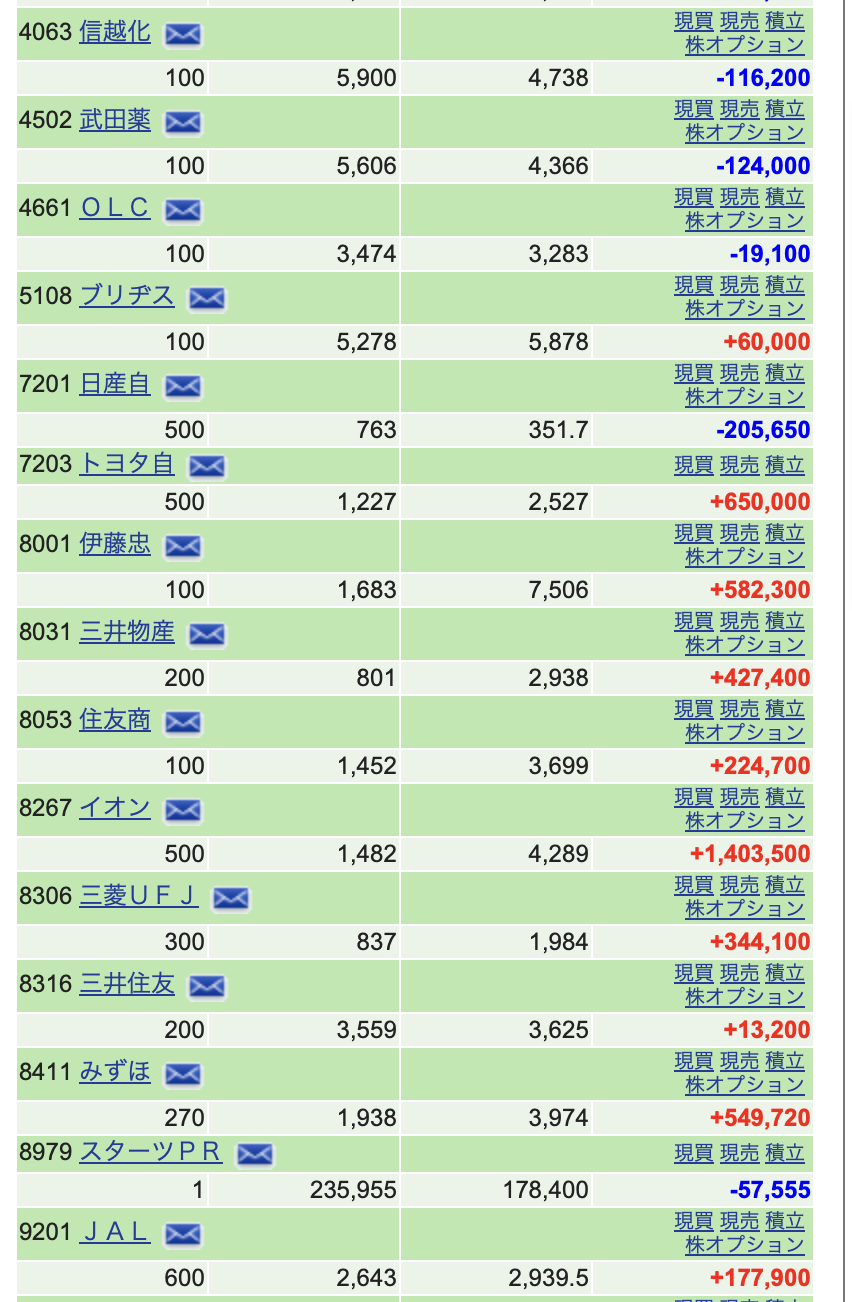
Task: Open 現売 for 三菱UFJ
Action: 740,885
